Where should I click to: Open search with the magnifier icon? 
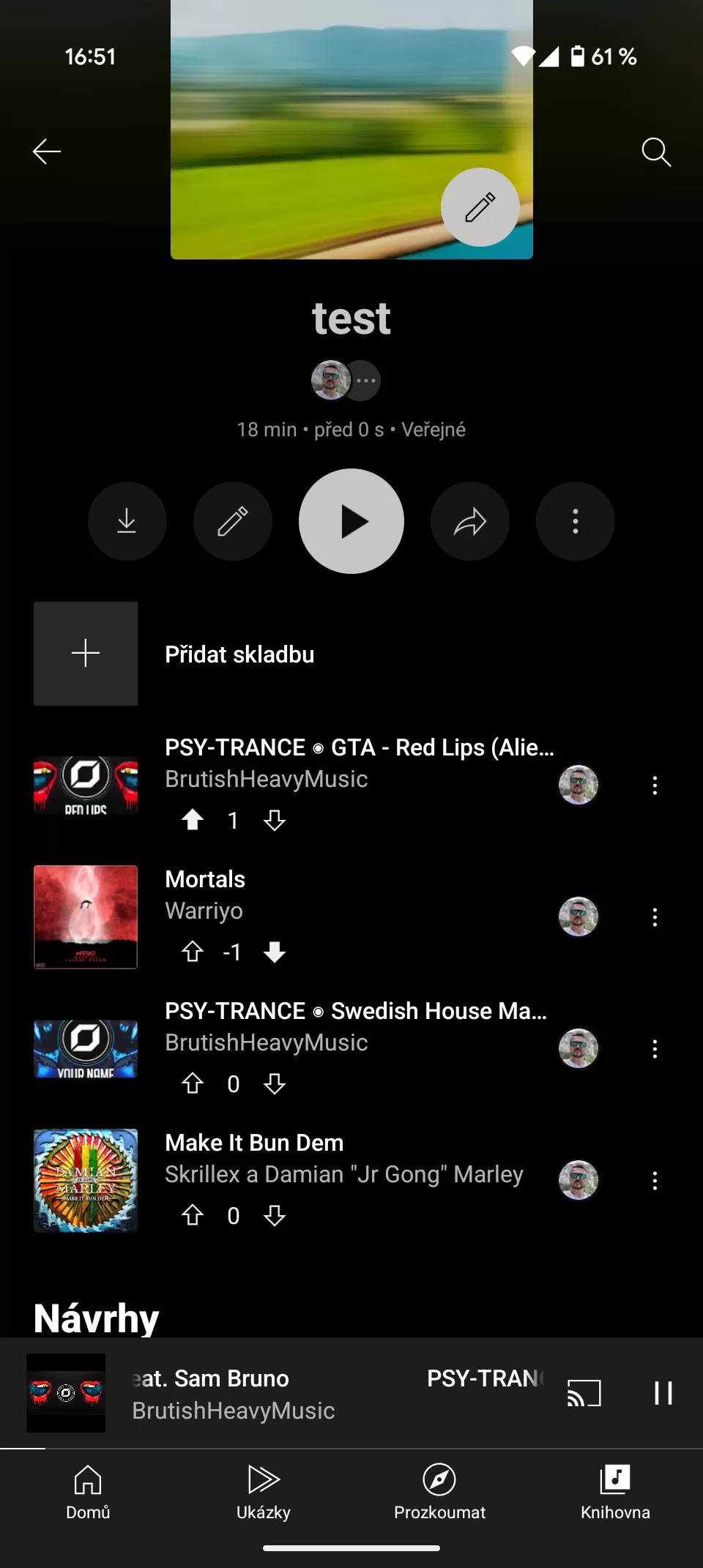coord(655,152)
